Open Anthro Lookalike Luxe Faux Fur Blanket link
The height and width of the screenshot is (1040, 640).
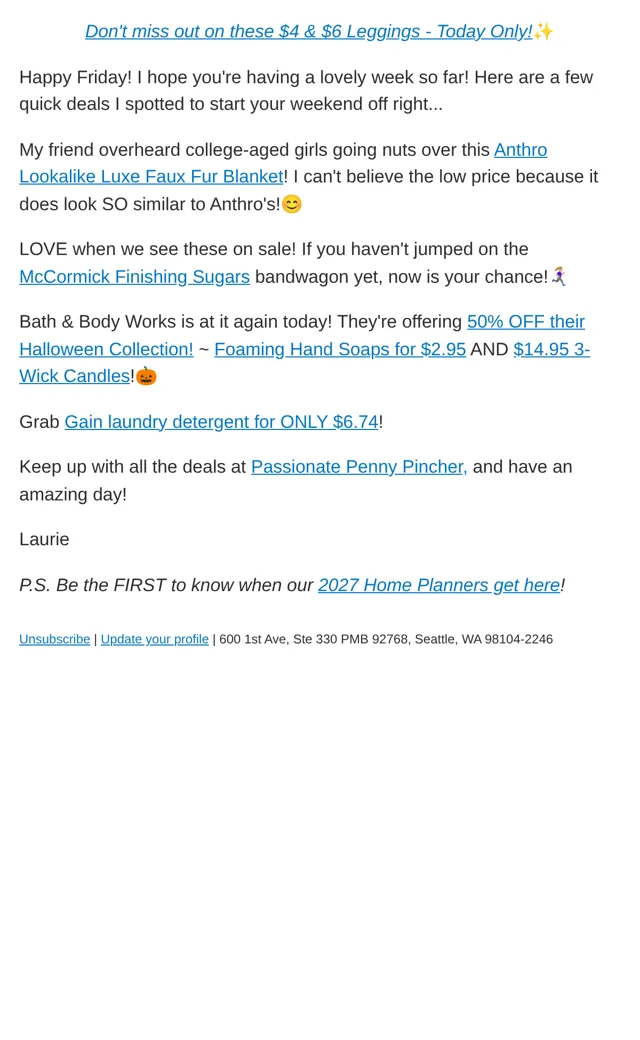[x=152, y=177]
